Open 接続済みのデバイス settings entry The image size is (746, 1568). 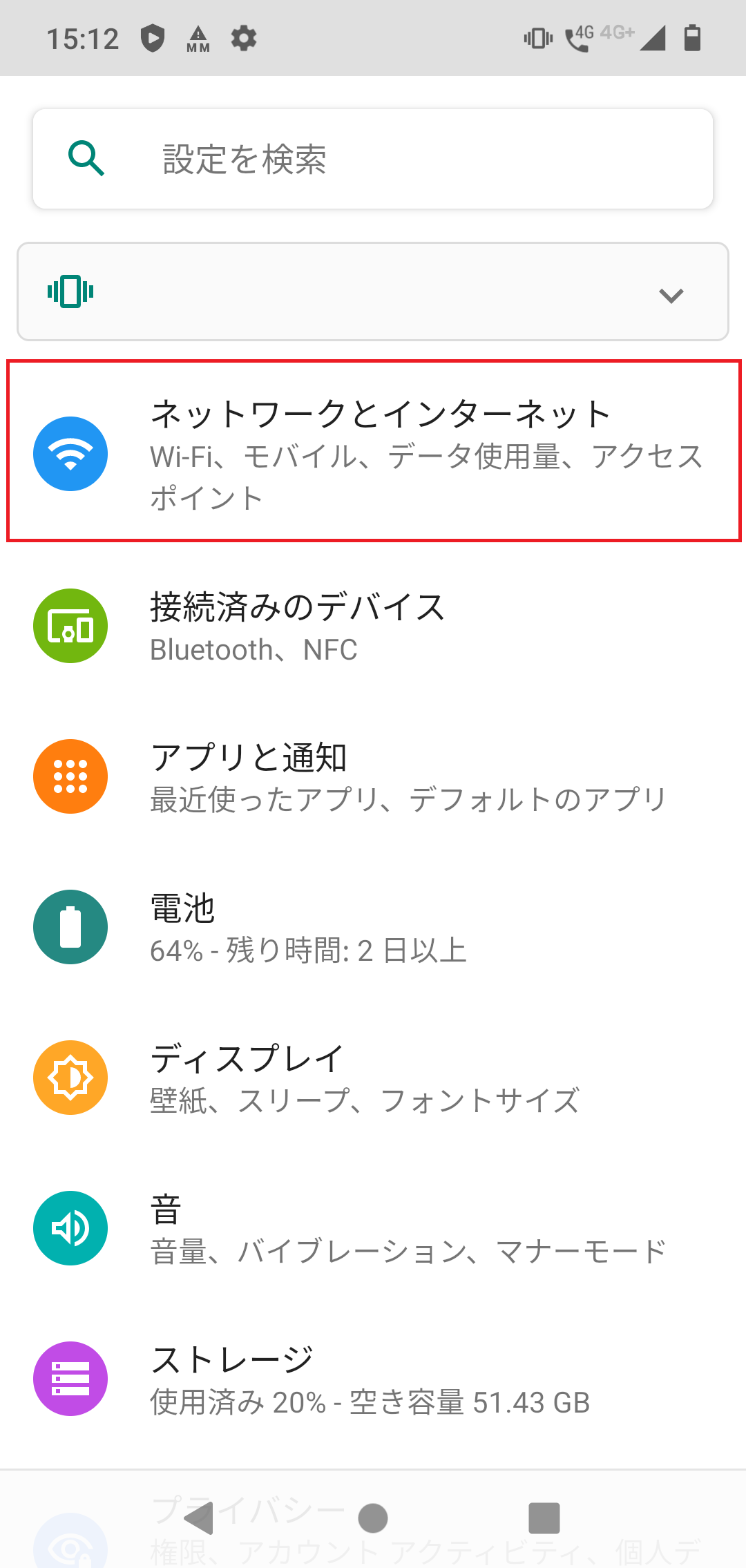tap(373, 625)
